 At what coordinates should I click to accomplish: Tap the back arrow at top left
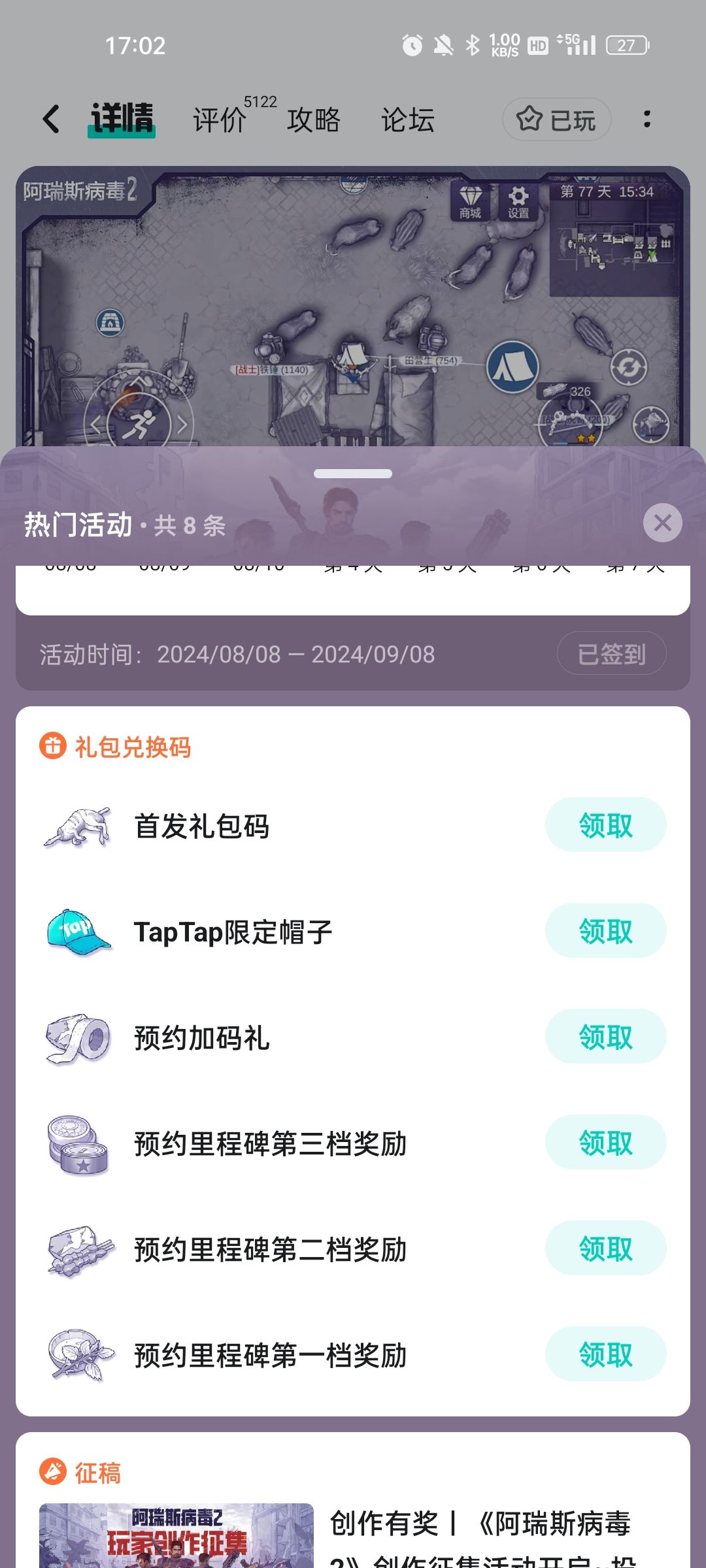pyautogui.click(x=50, y=120)
